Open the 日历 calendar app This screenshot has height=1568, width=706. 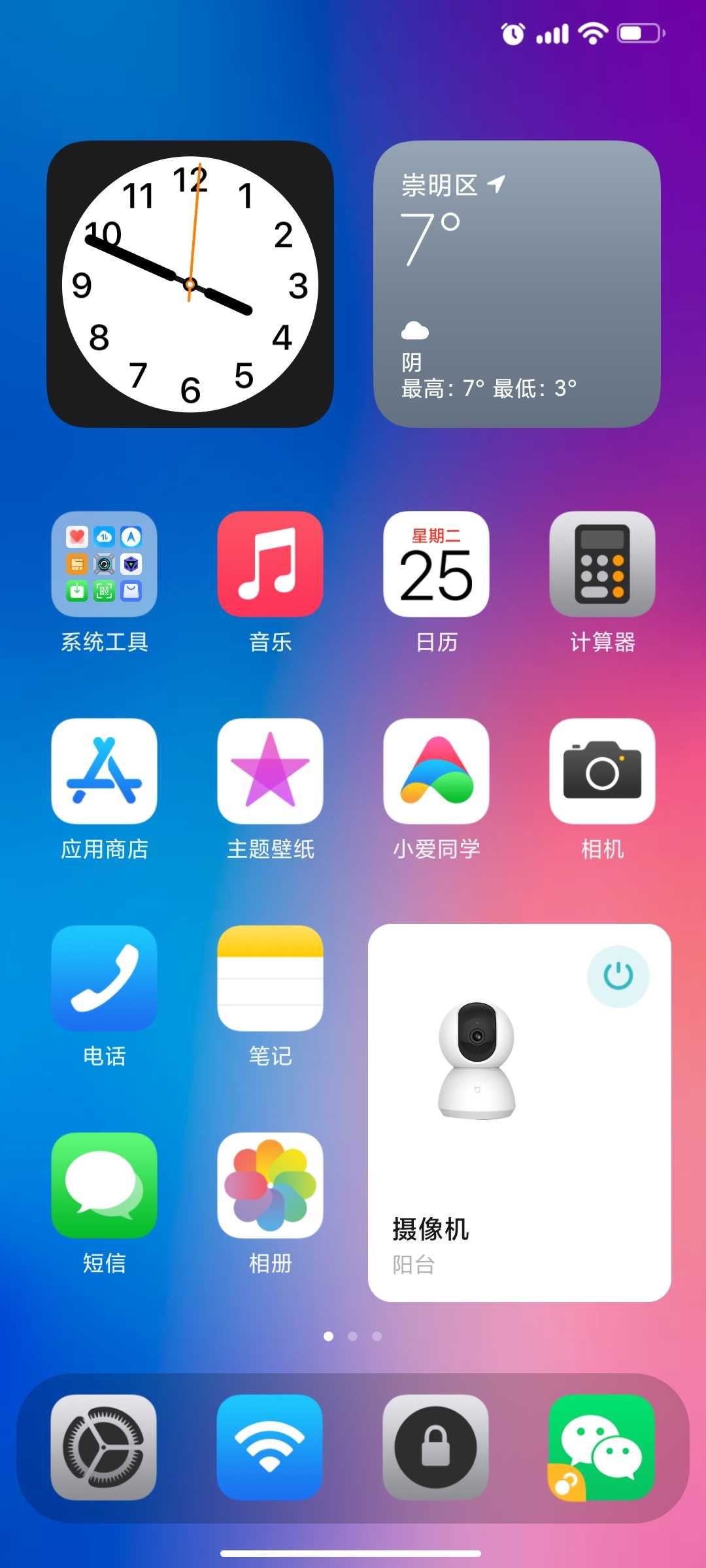436,564
